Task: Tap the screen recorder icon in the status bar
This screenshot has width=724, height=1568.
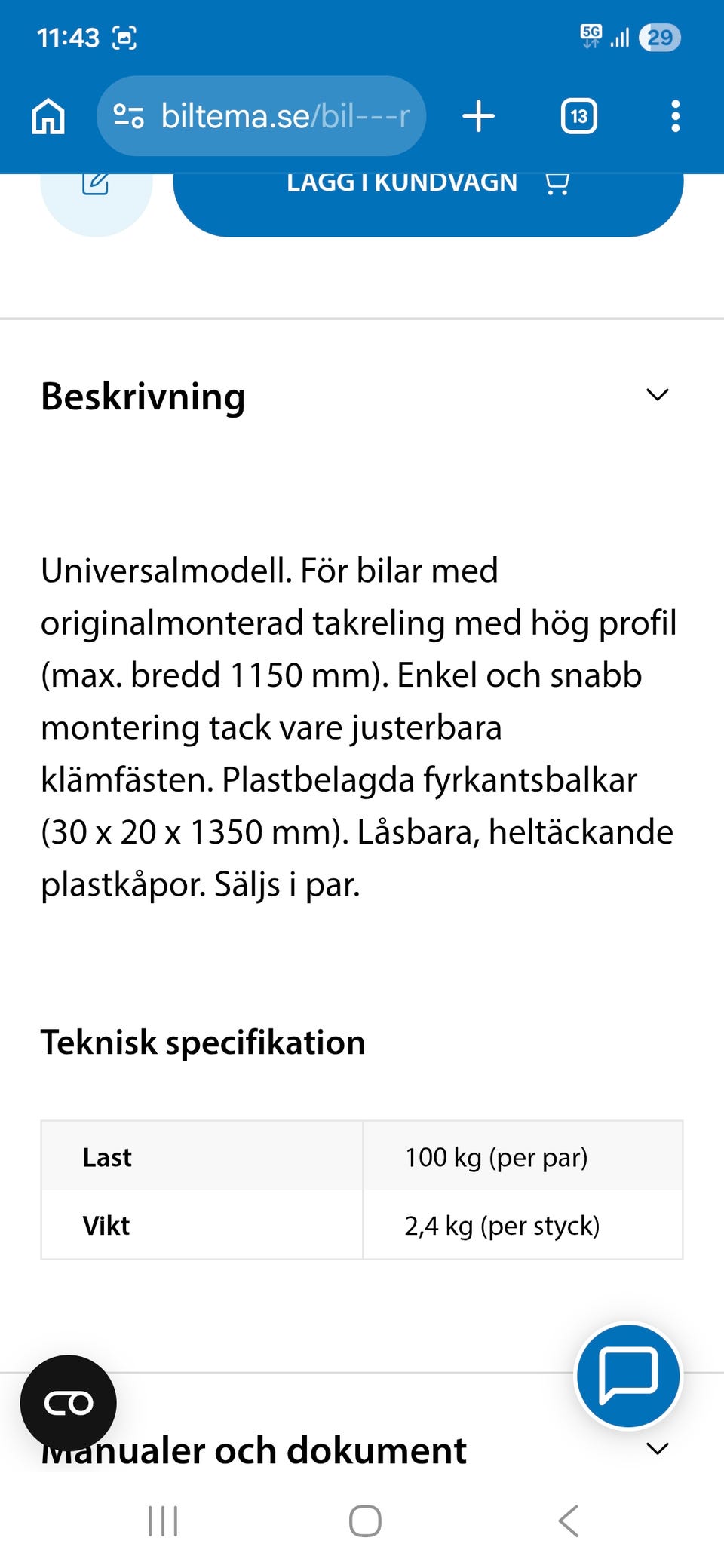Action: 126,35
